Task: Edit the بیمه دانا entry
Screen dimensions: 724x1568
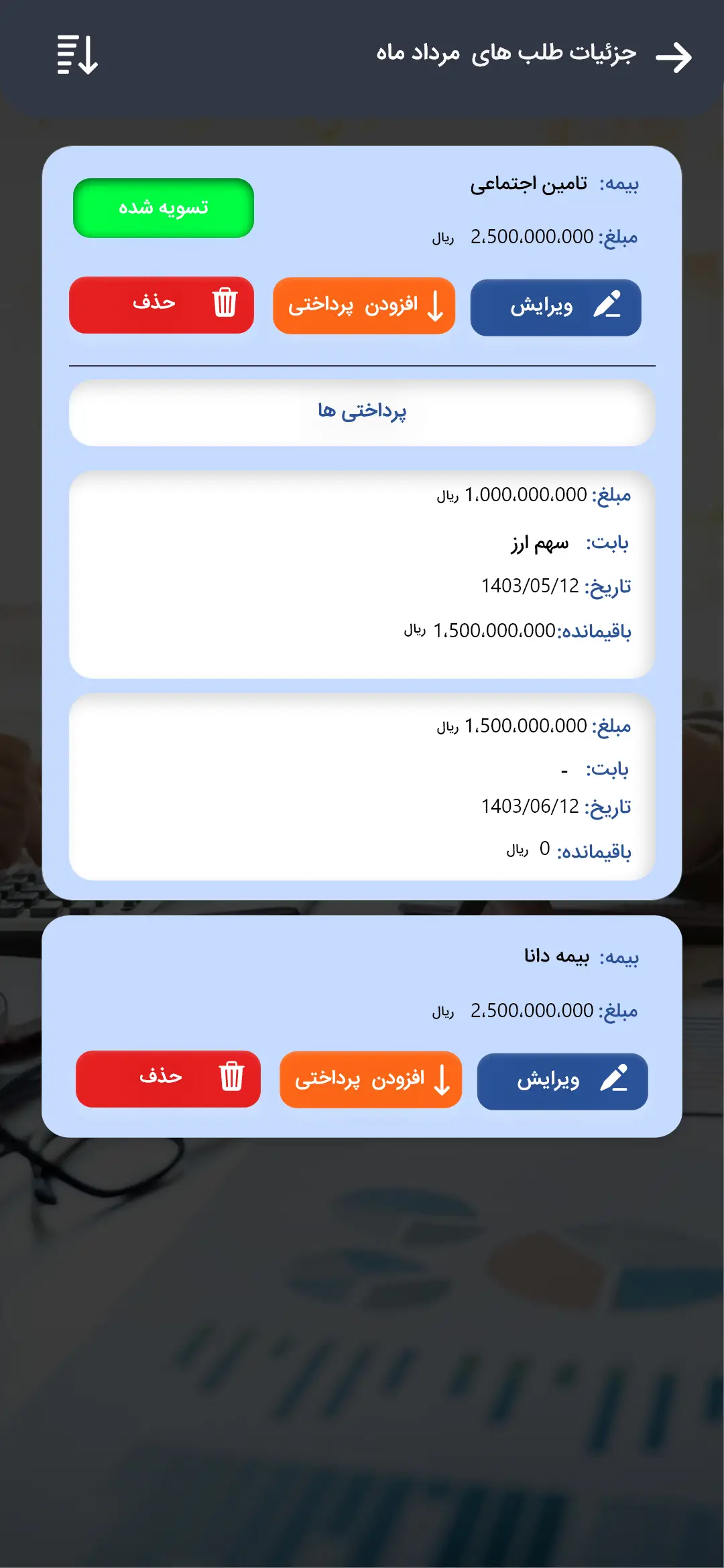Action: point(562,1081)
